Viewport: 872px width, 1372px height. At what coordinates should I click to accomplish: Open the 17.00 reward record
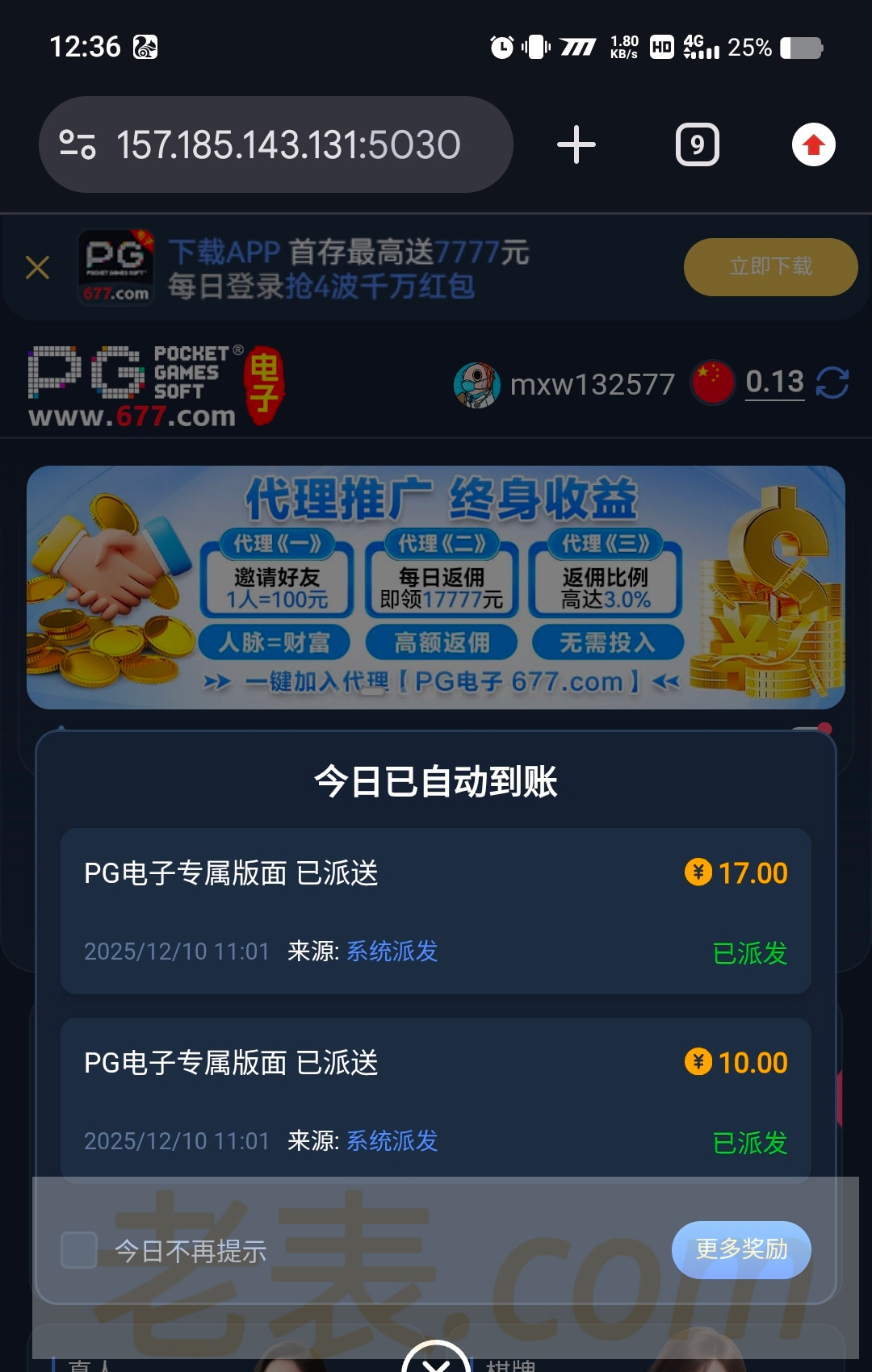tap(436, 910)
